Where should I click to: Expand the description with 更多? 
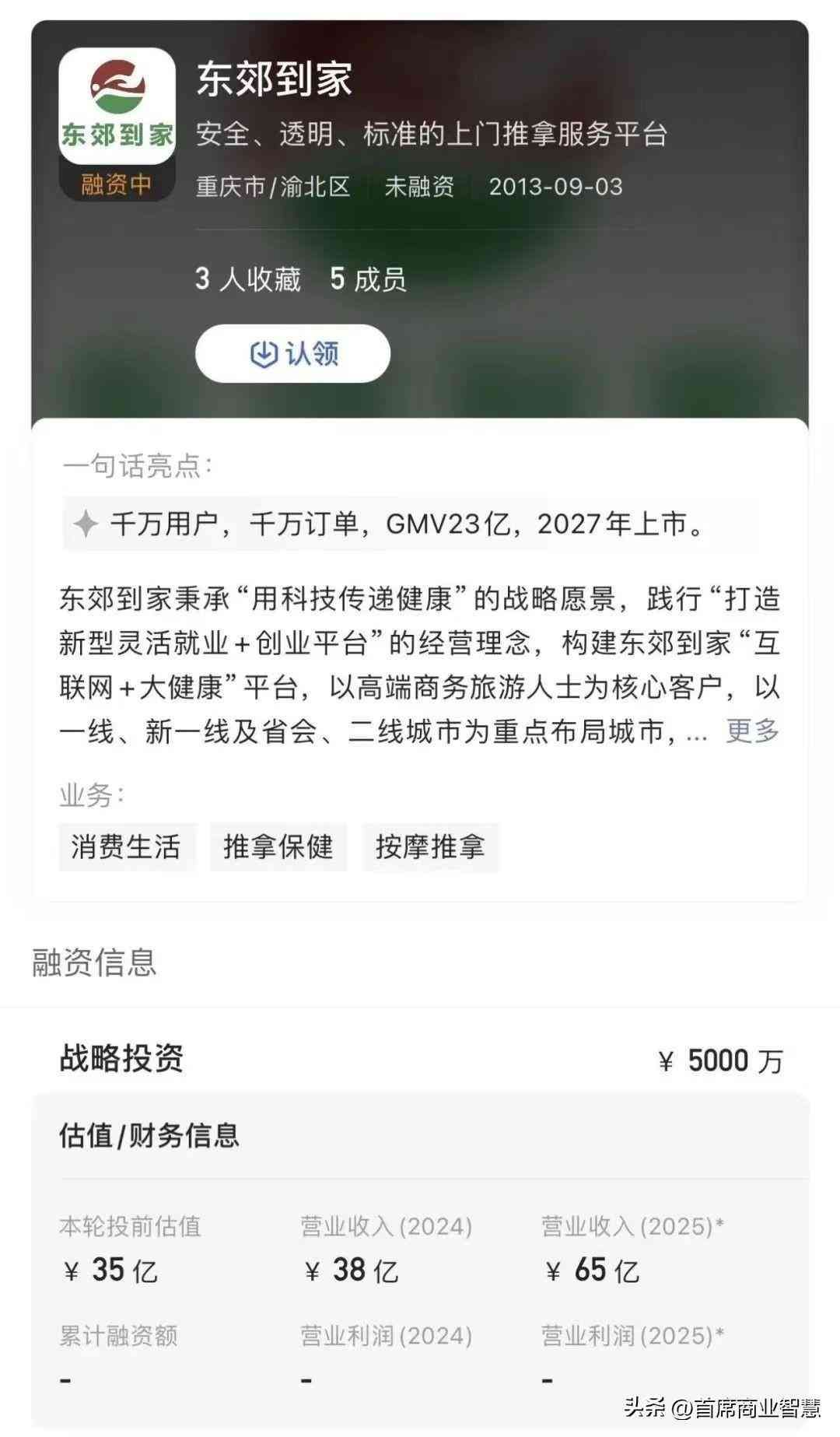click(751, 731)
